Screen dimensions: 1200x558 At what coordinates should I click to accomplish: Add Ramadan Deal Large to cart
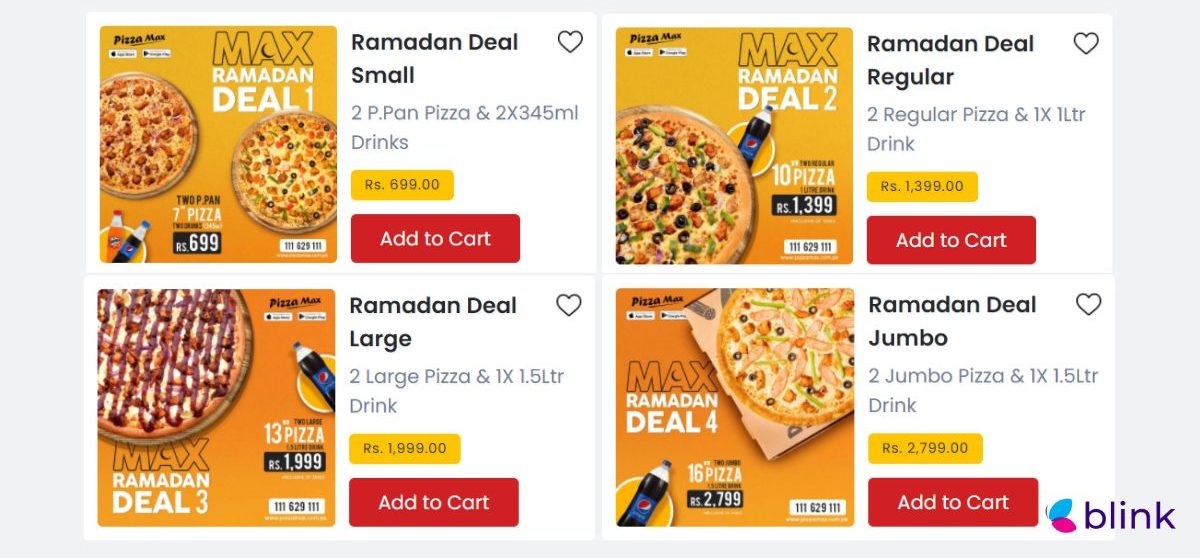(433, 502)
